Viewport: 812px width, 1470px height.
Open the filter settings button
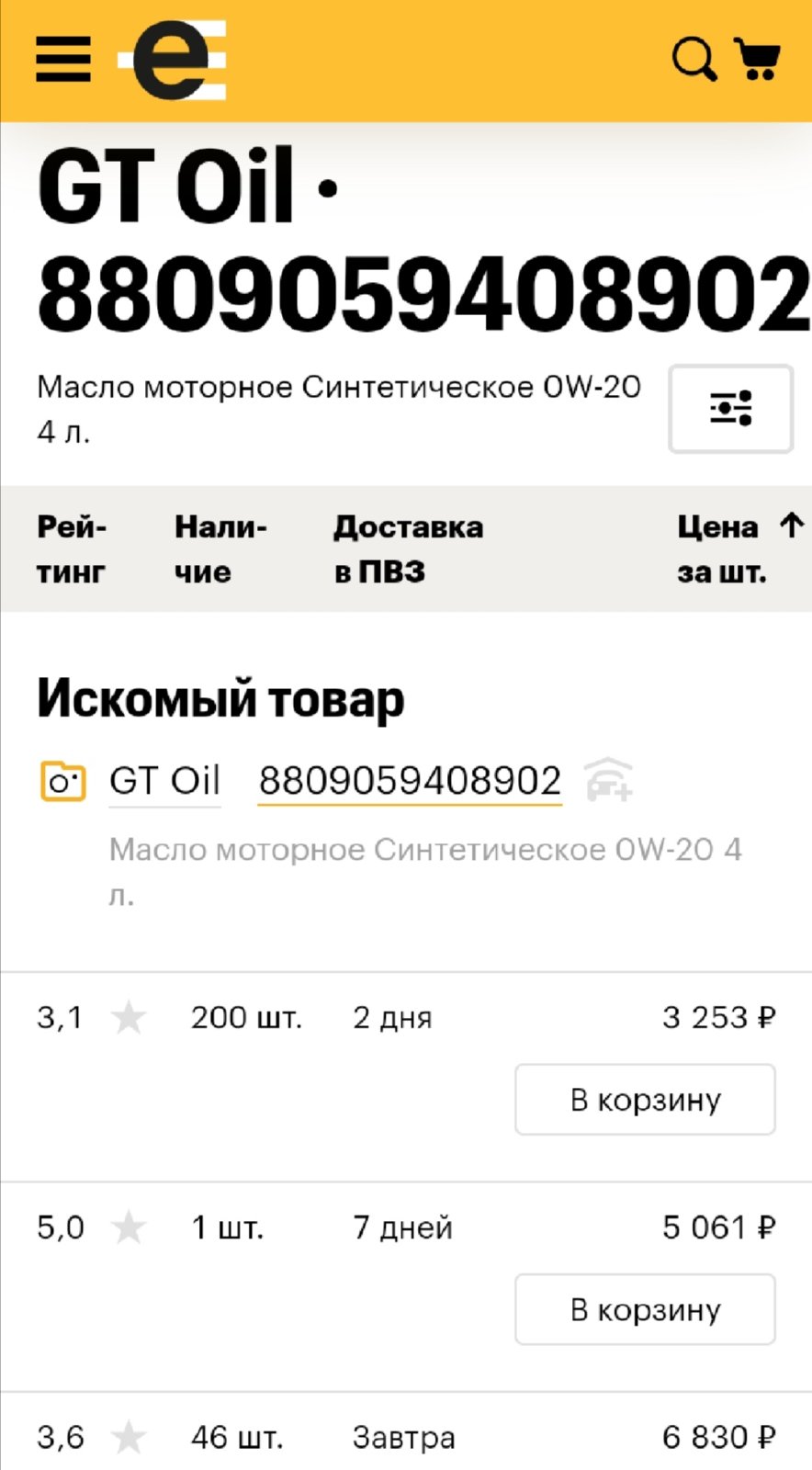pos(730,409)
